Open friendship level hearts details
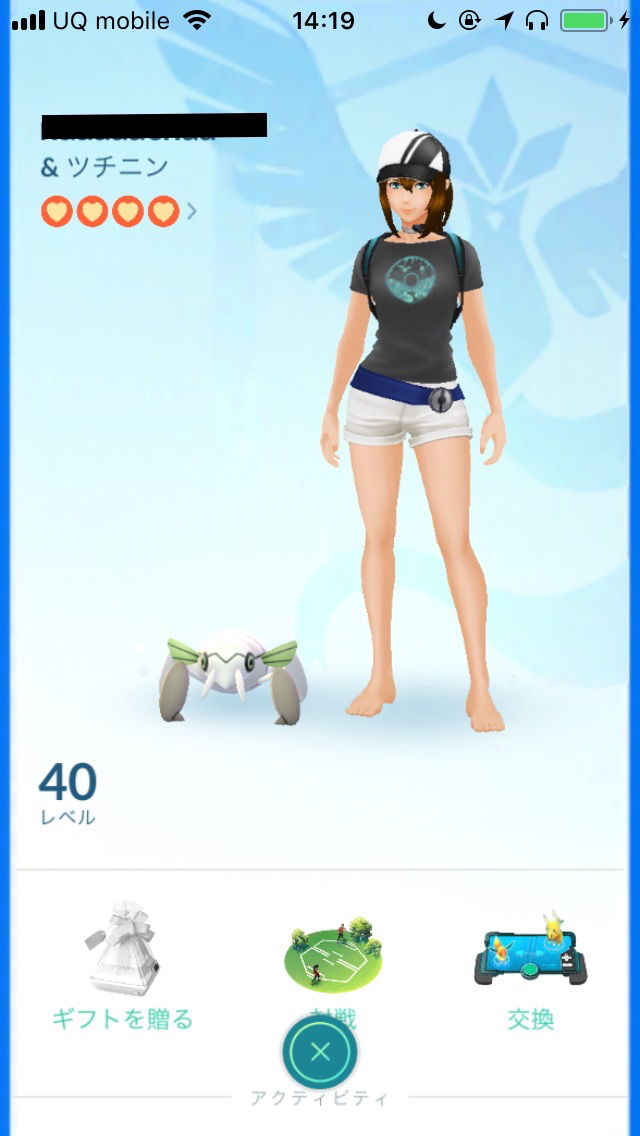The width and height of the screenshot is (640, 1136). (118, 211)
